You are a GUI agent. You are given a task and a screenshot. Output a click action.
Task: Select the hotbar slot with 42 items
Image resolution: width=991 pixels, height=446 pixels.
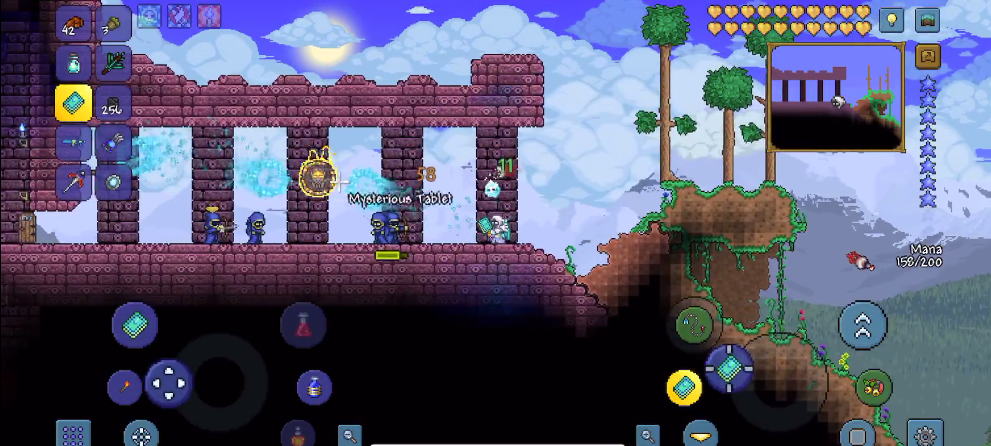(74, 24)
